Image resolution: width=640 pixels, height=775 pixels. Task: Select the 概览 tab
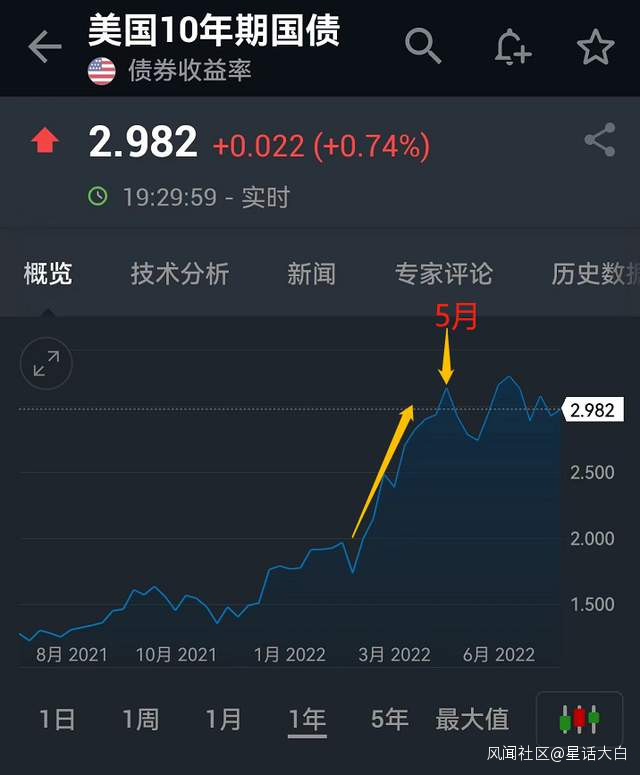point(48,274)
